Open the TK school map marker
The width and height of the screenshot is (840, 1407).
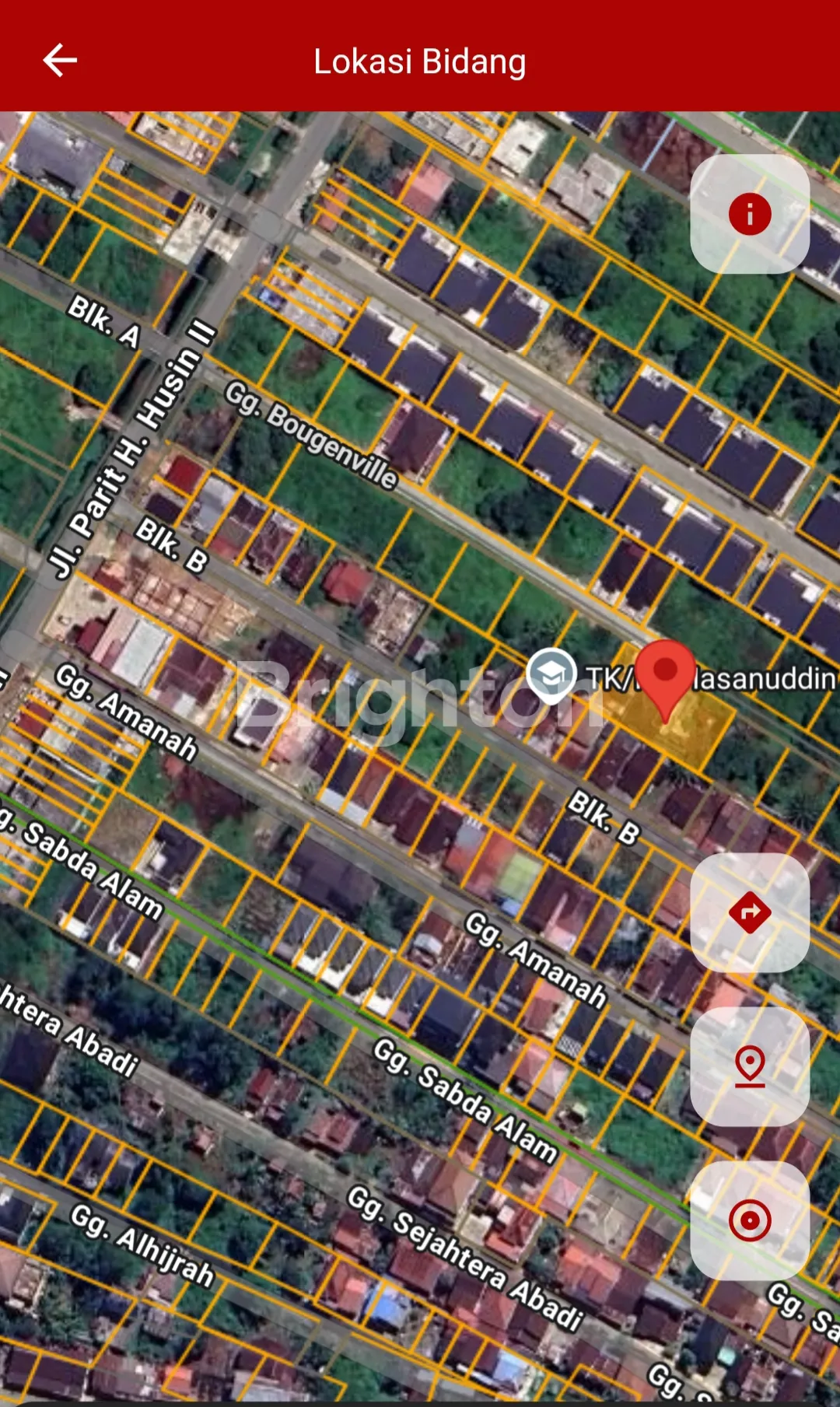(x=551, y=674)
